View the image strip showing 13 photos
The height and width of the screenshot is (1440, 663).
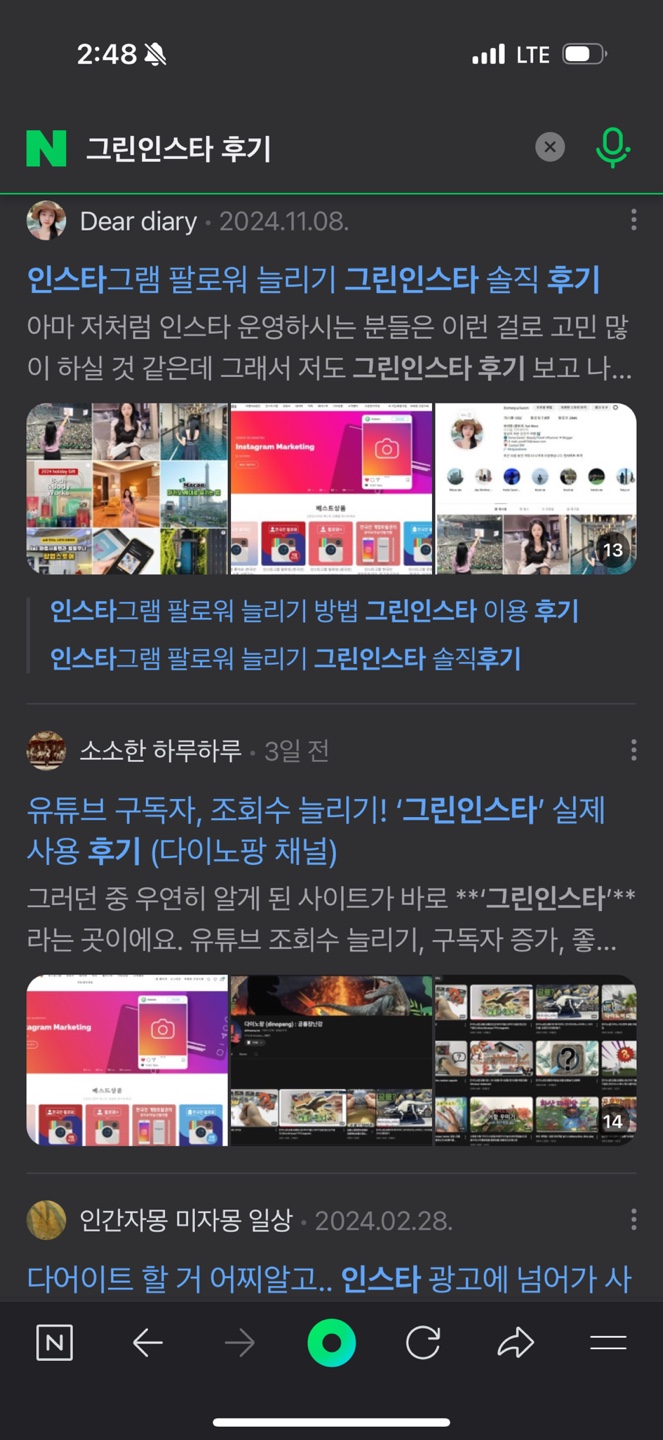tap(536, 488)
